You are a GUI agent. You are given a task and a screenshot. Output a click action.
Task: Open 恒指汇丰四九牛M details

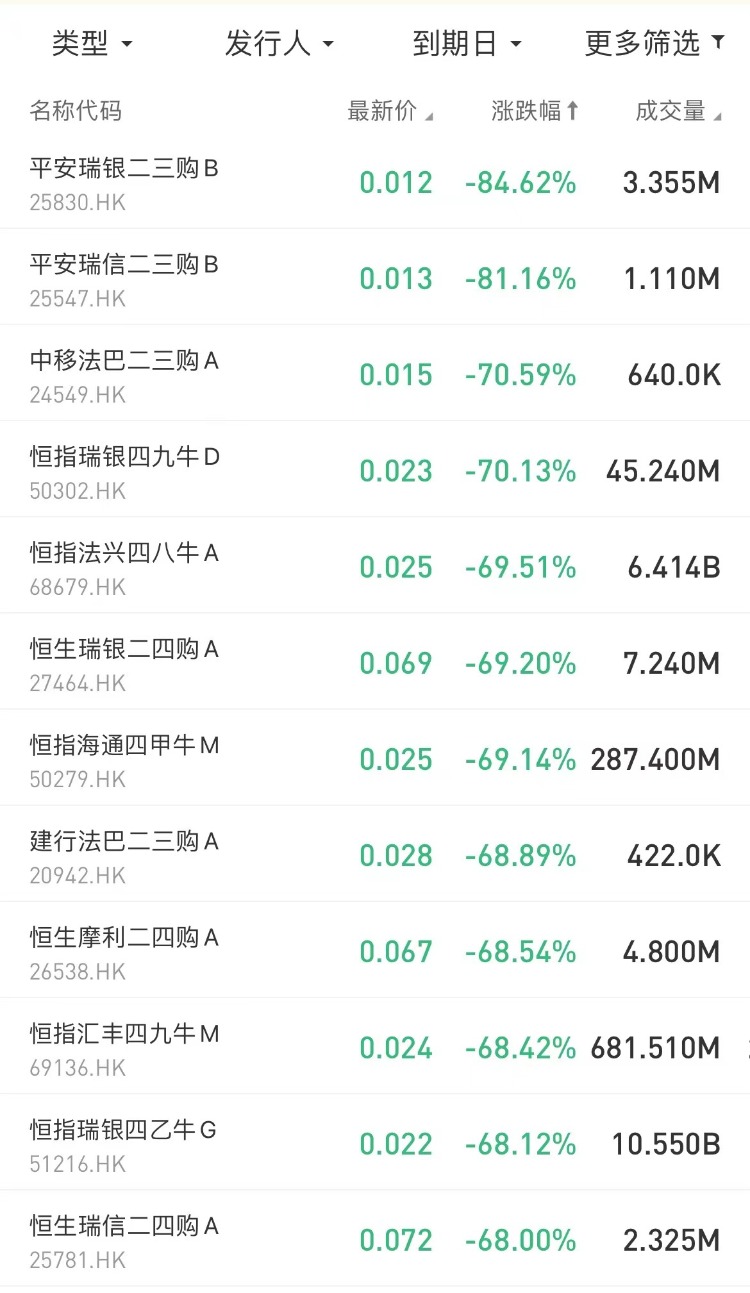pyautogui.click(x=375, y=1047)
